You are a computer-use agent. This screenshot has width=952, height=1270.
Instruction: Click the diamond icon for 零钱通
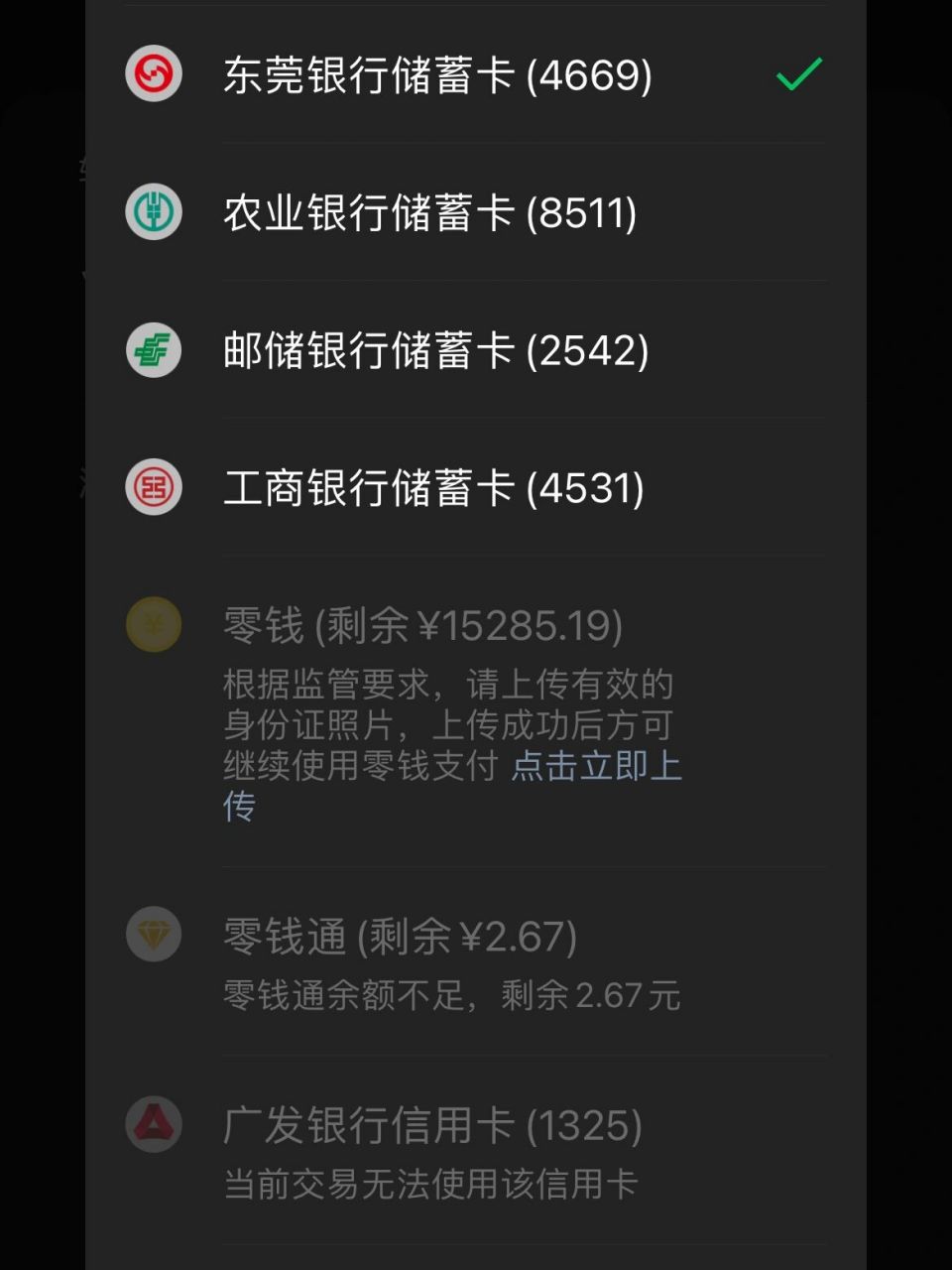point(153,936)
